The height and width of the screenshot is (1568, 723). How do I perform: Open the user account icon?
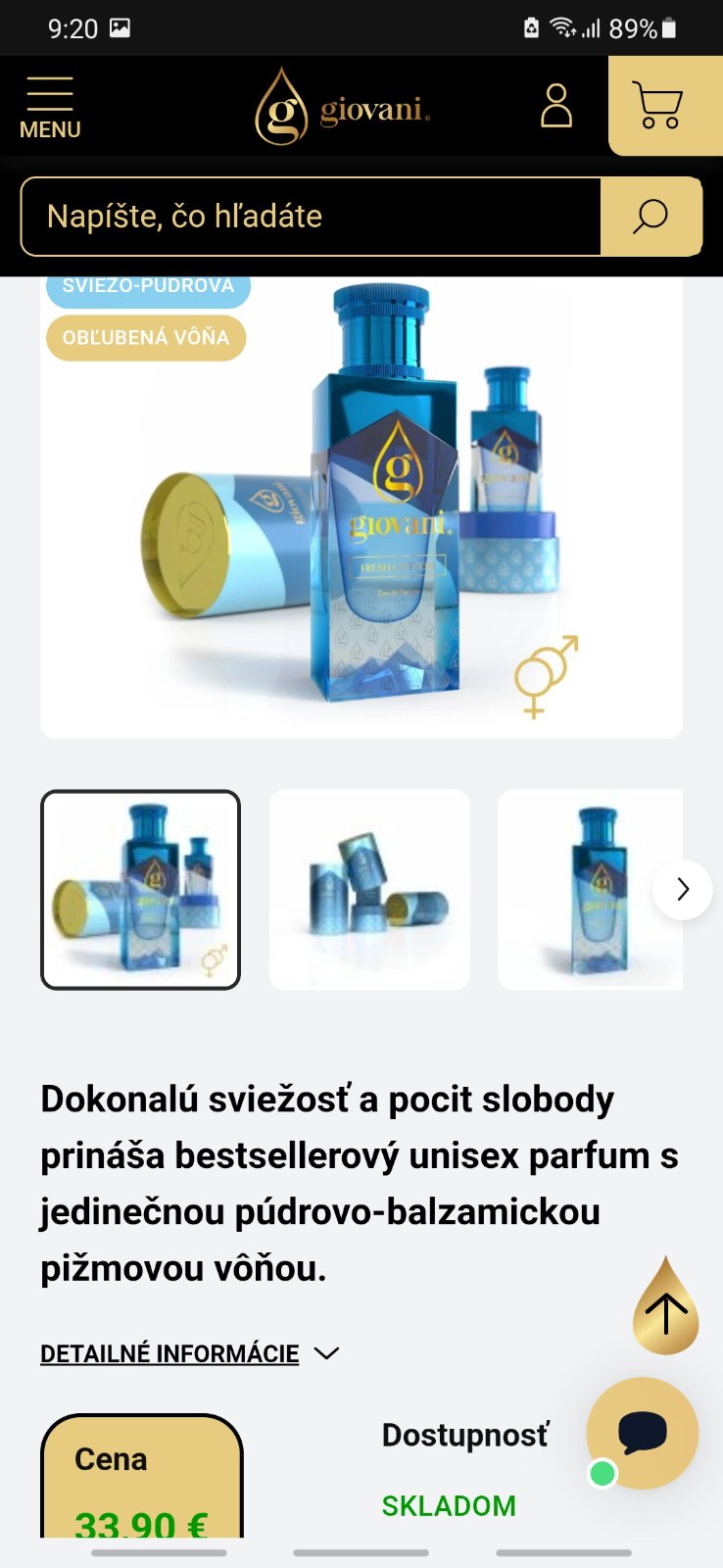click(556, 106)
